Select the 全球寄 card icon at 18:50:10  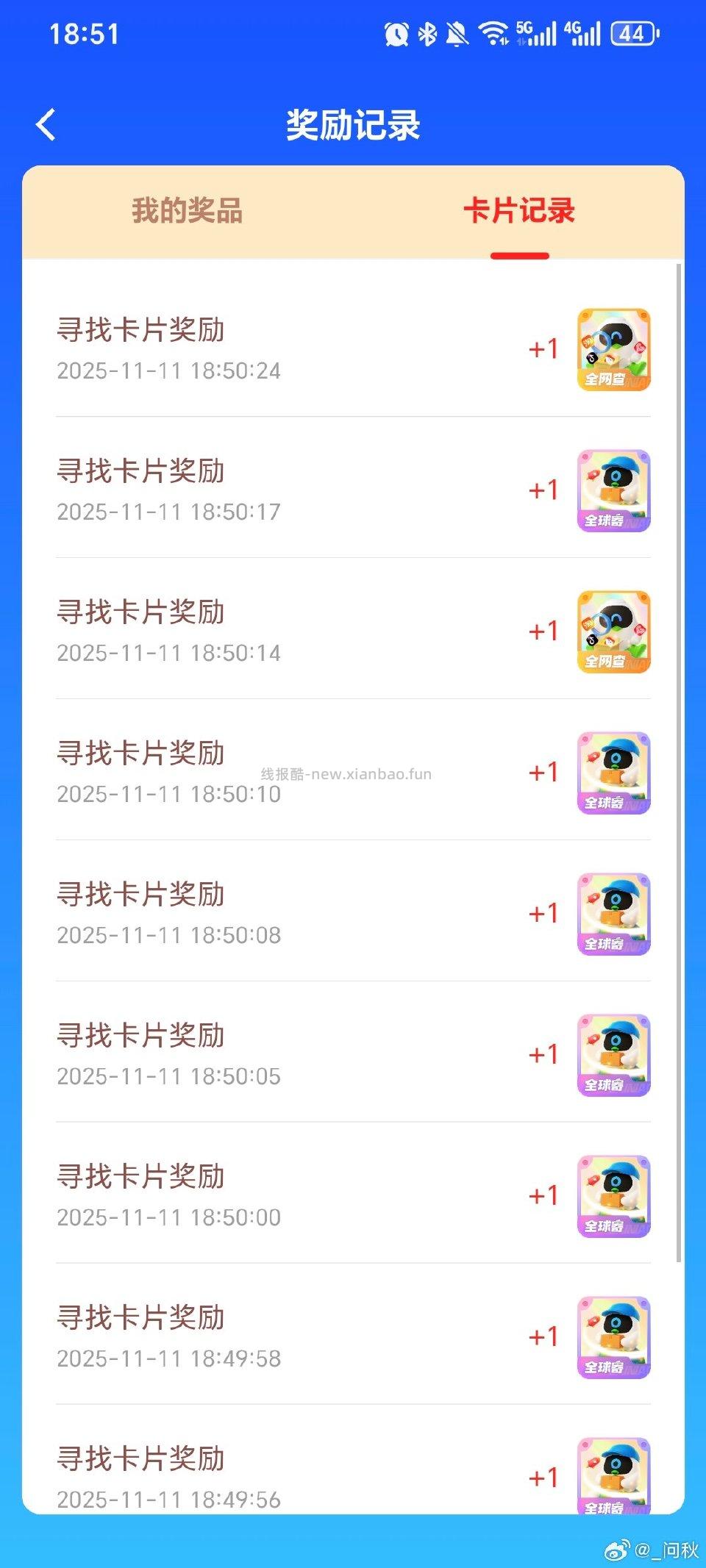click(x=615, y=773)
